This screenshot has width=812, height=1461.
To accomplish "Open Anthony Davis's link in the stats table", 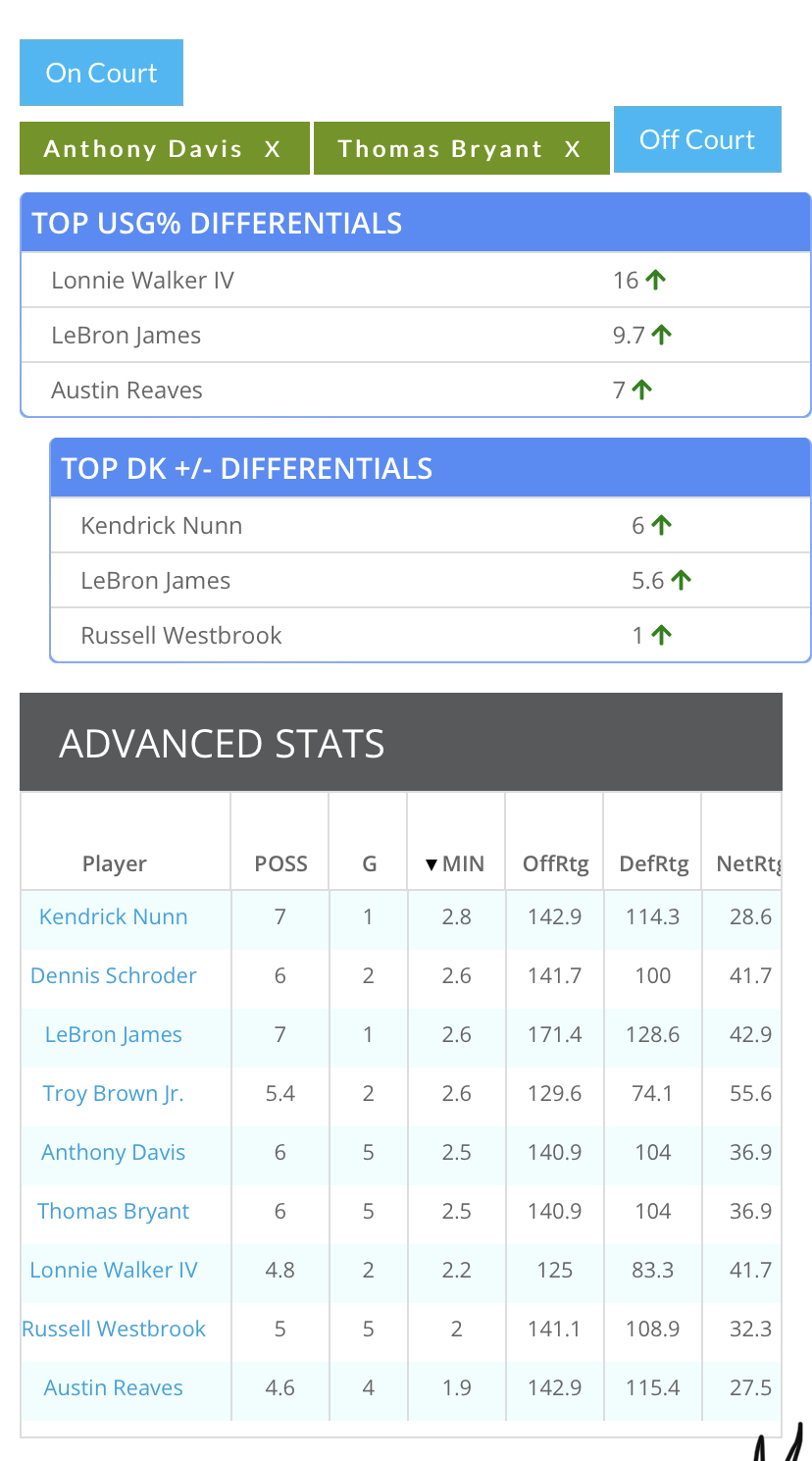I will (x=114, y=1152).
